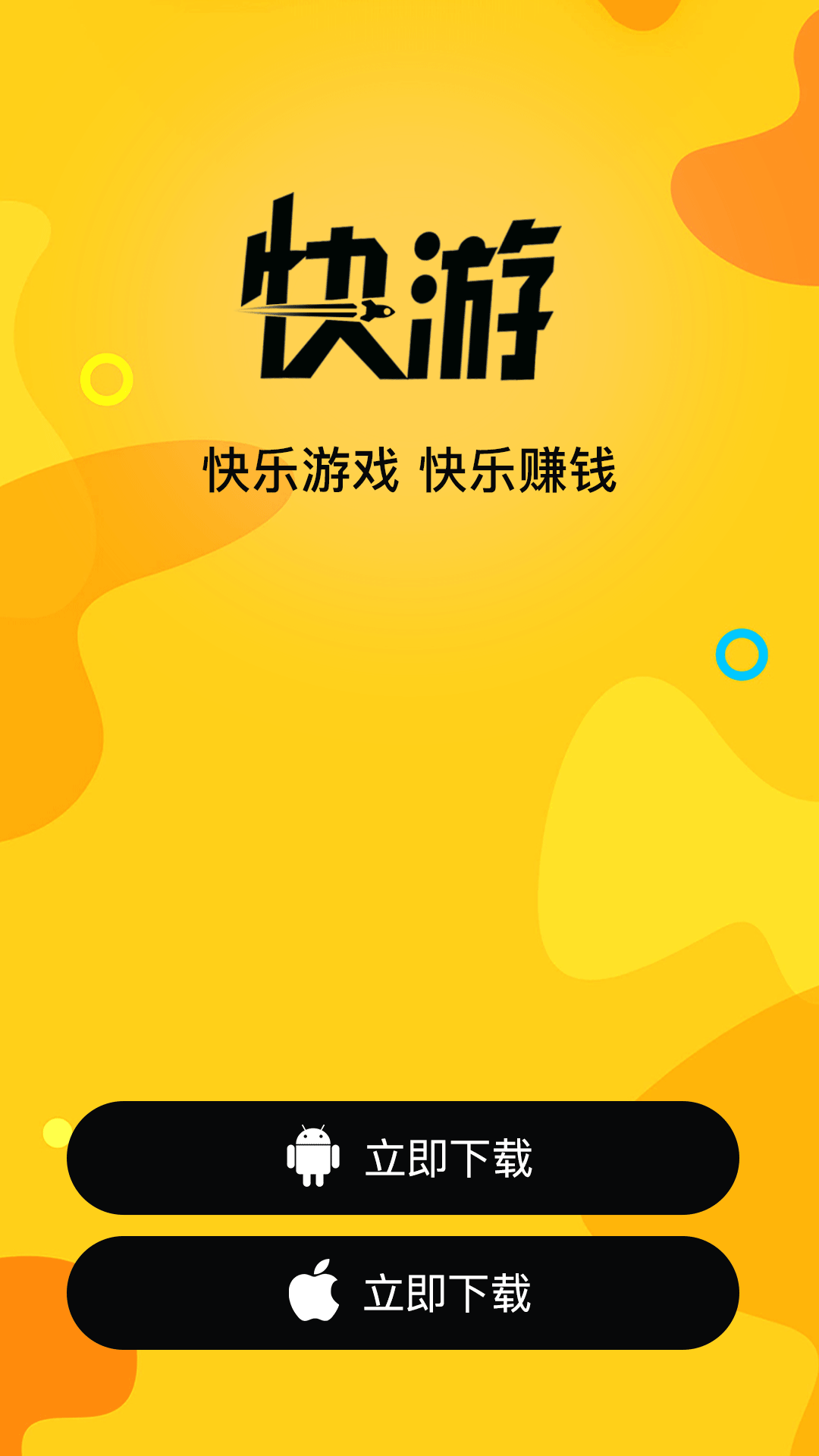Tap the Apple 立即下载 download button
Screen dimensions: 819x1456
pos(403,1293)
